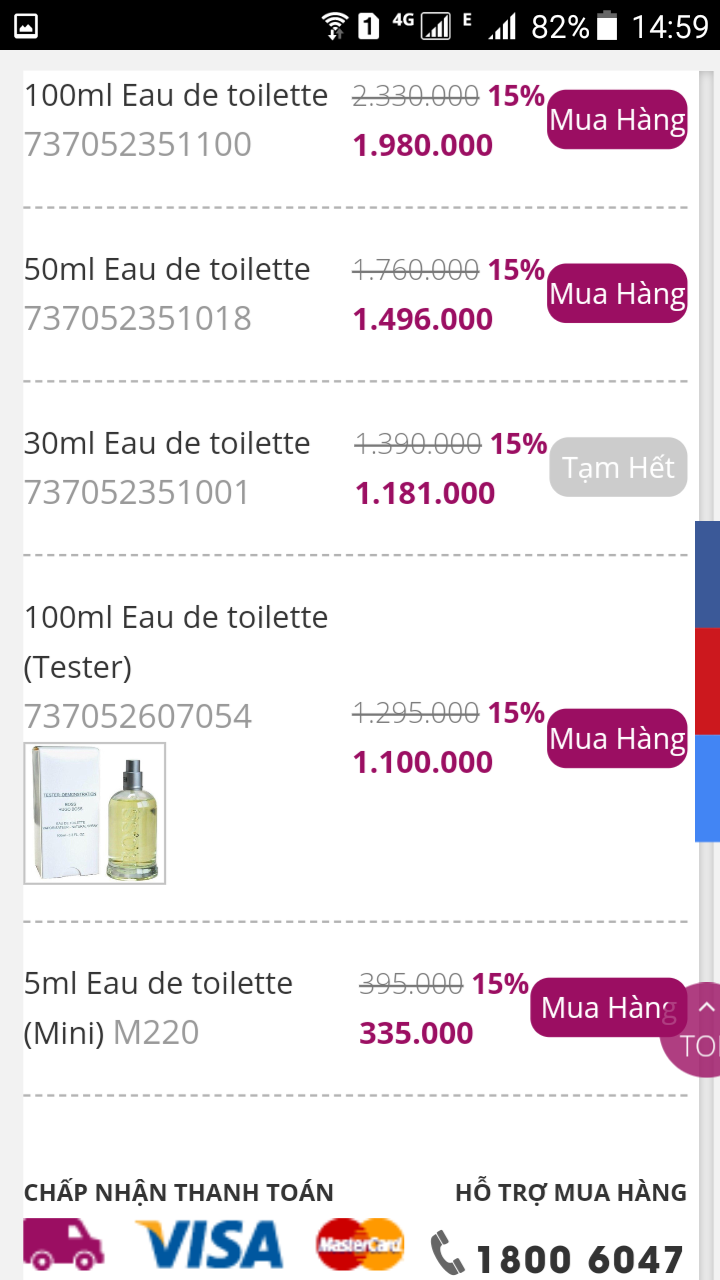The height and width of the screenshot is (1280, 720).
Task: Add the 100ml Tester to cart
Action: tap(617, 739)
